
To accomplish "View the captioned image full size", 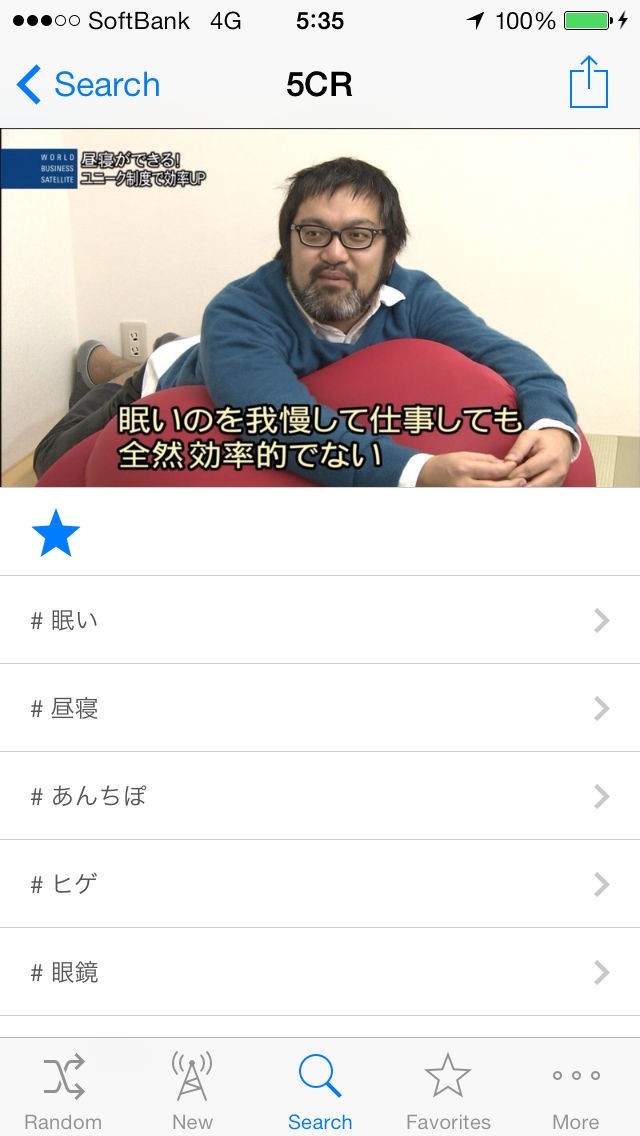I will (320, 308).
